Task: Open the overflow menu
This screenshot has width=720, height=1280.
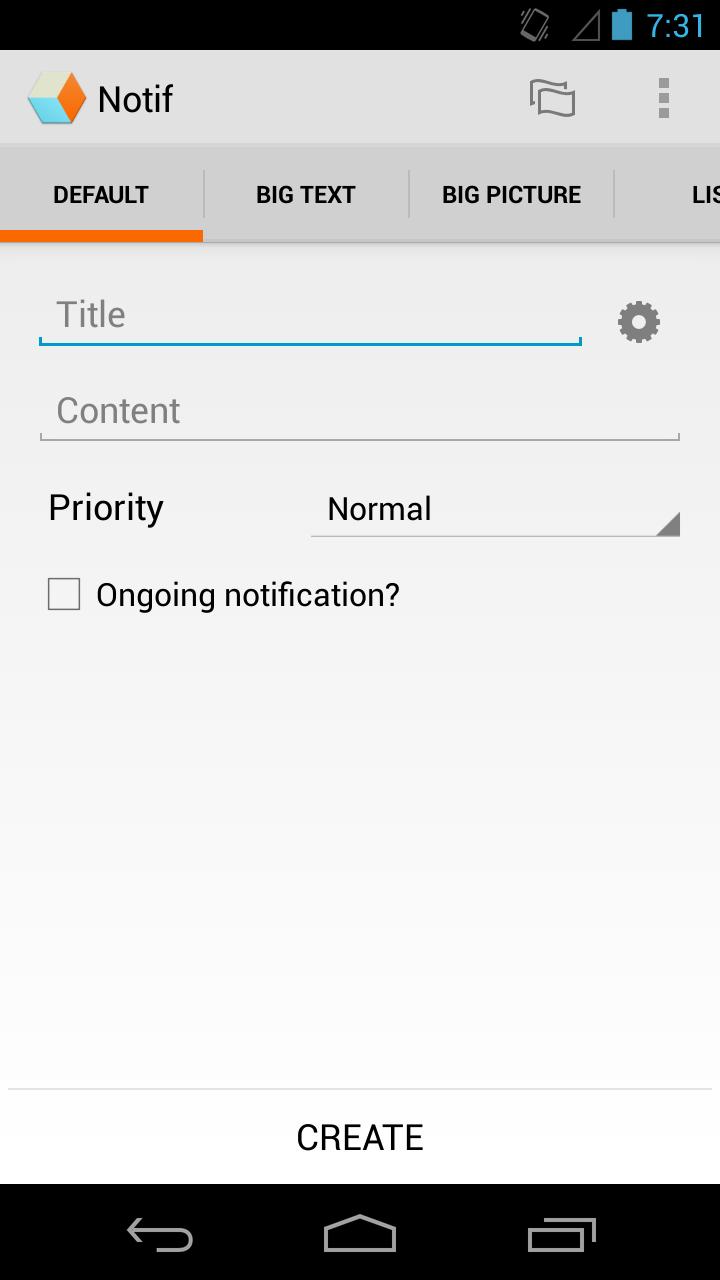Action: click(x=663, y=98)
